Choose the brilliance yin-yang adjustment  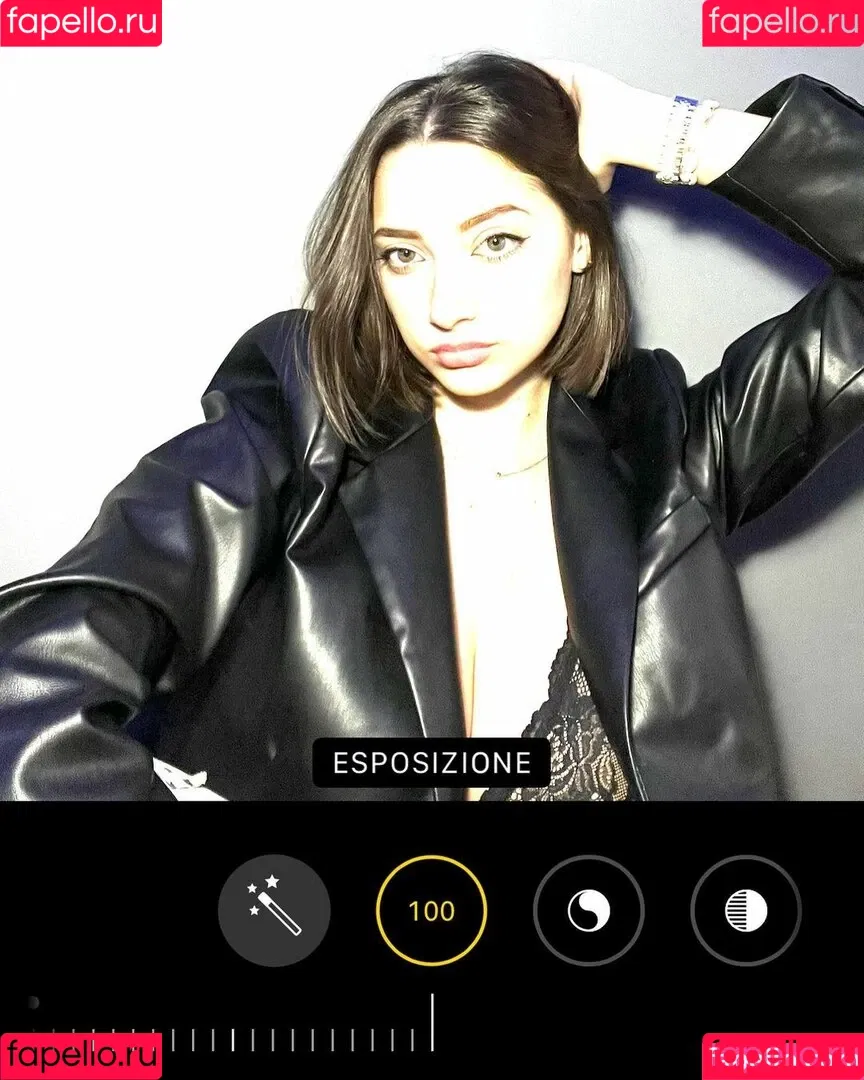tap(588, 910)
